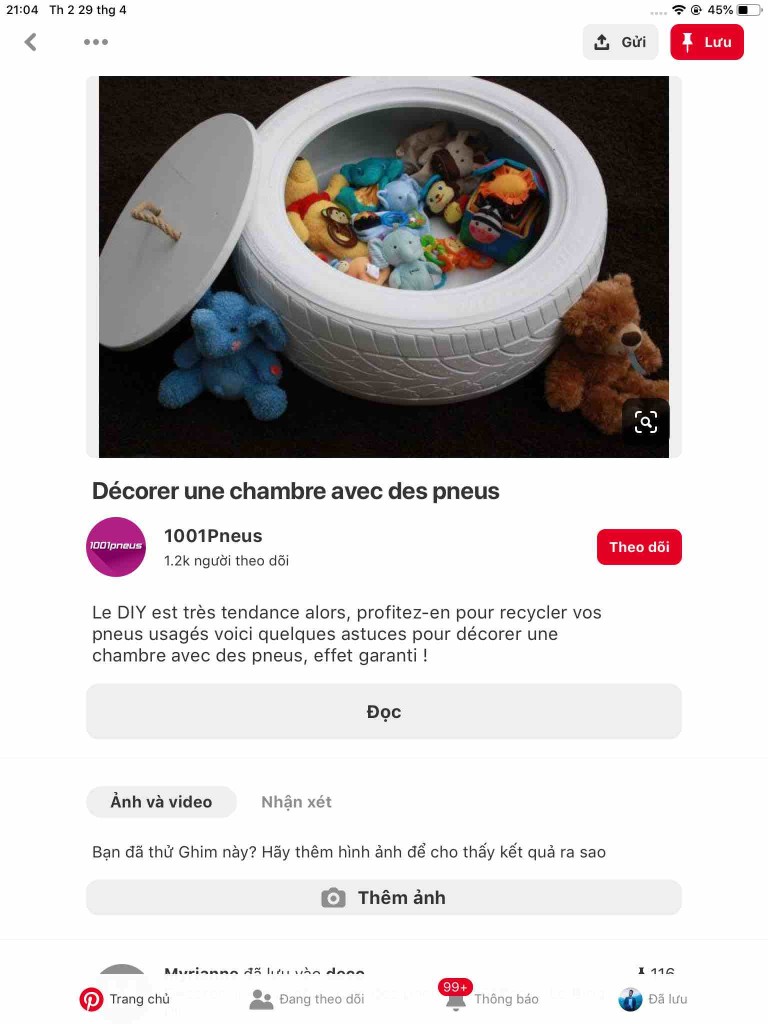Open visual search on the image
Image resolution: width=768 pixels, height=1024 pixels.
(x=646, y=422)
